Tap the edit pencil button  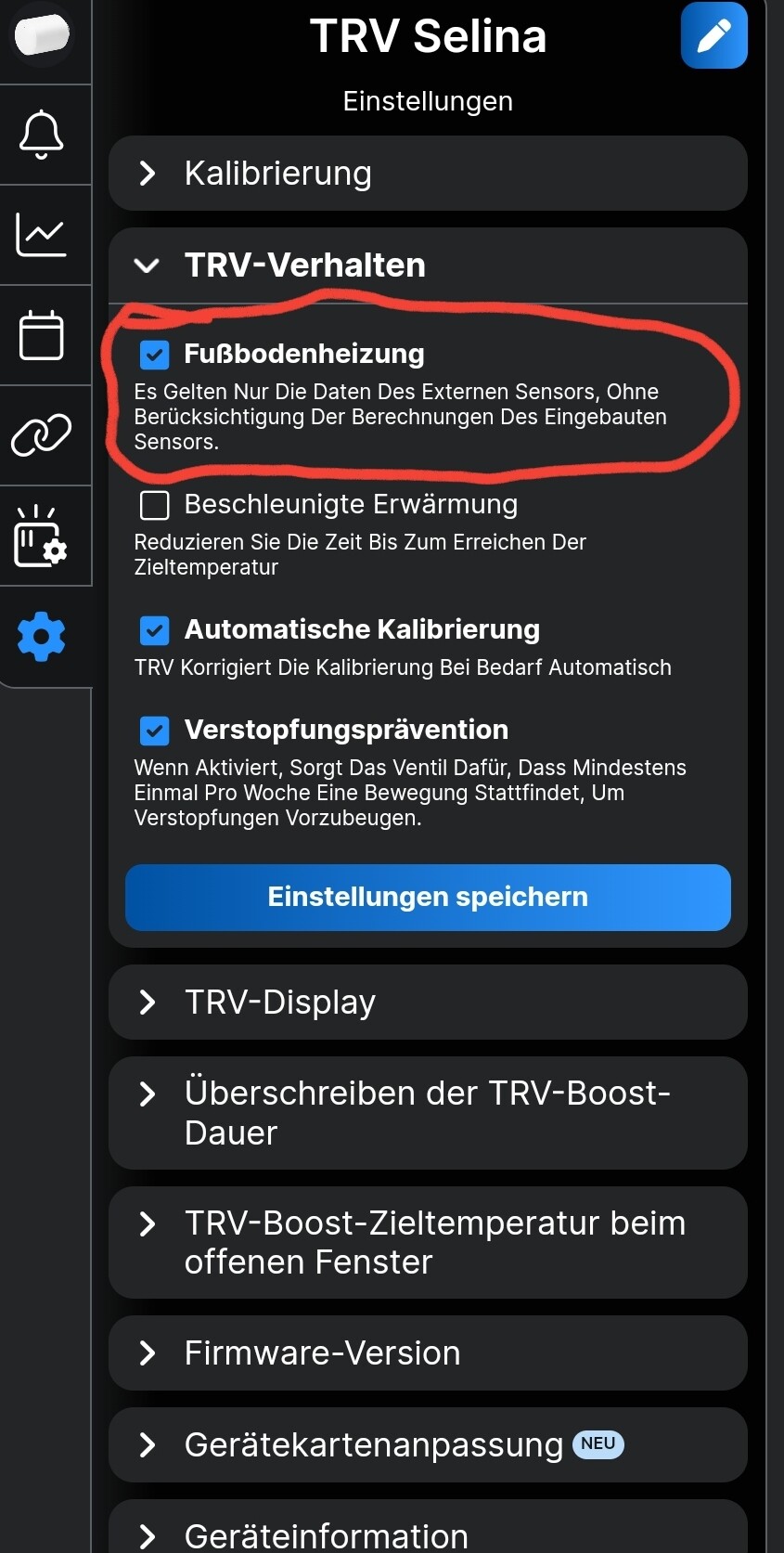pyautogui.click(x=713, y=36)
